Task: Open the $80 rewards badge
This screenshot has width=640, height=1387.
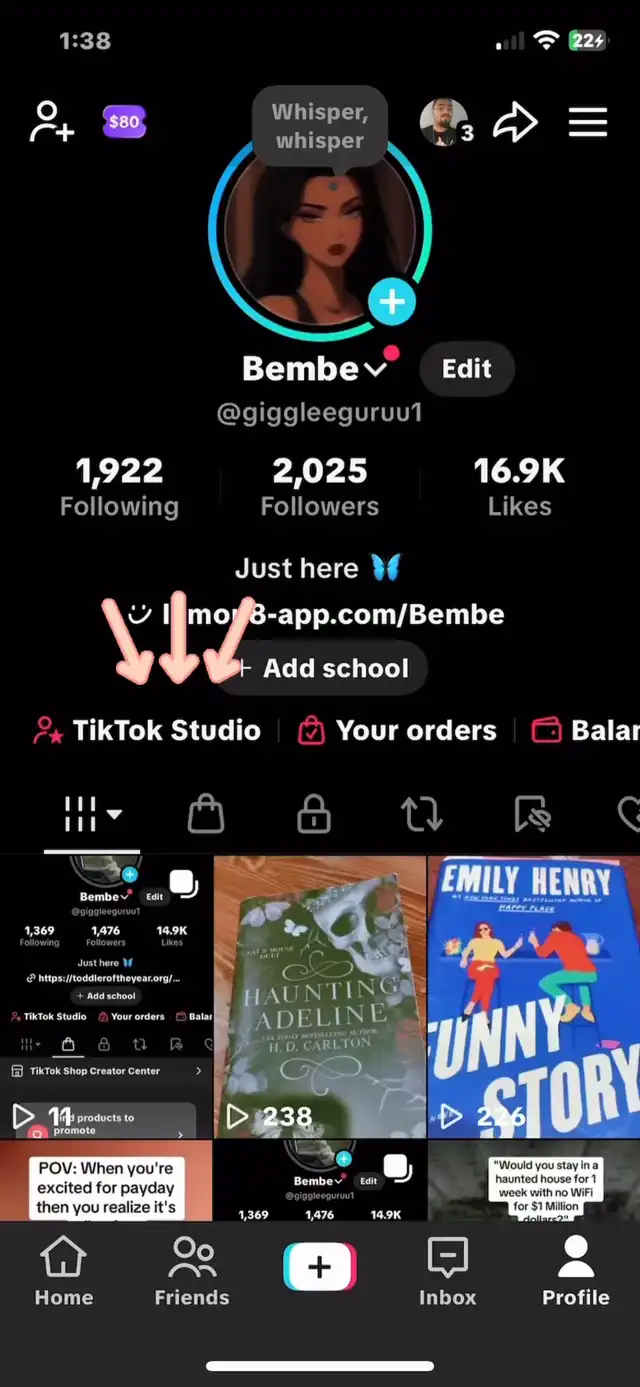Action: pos(124,122)
